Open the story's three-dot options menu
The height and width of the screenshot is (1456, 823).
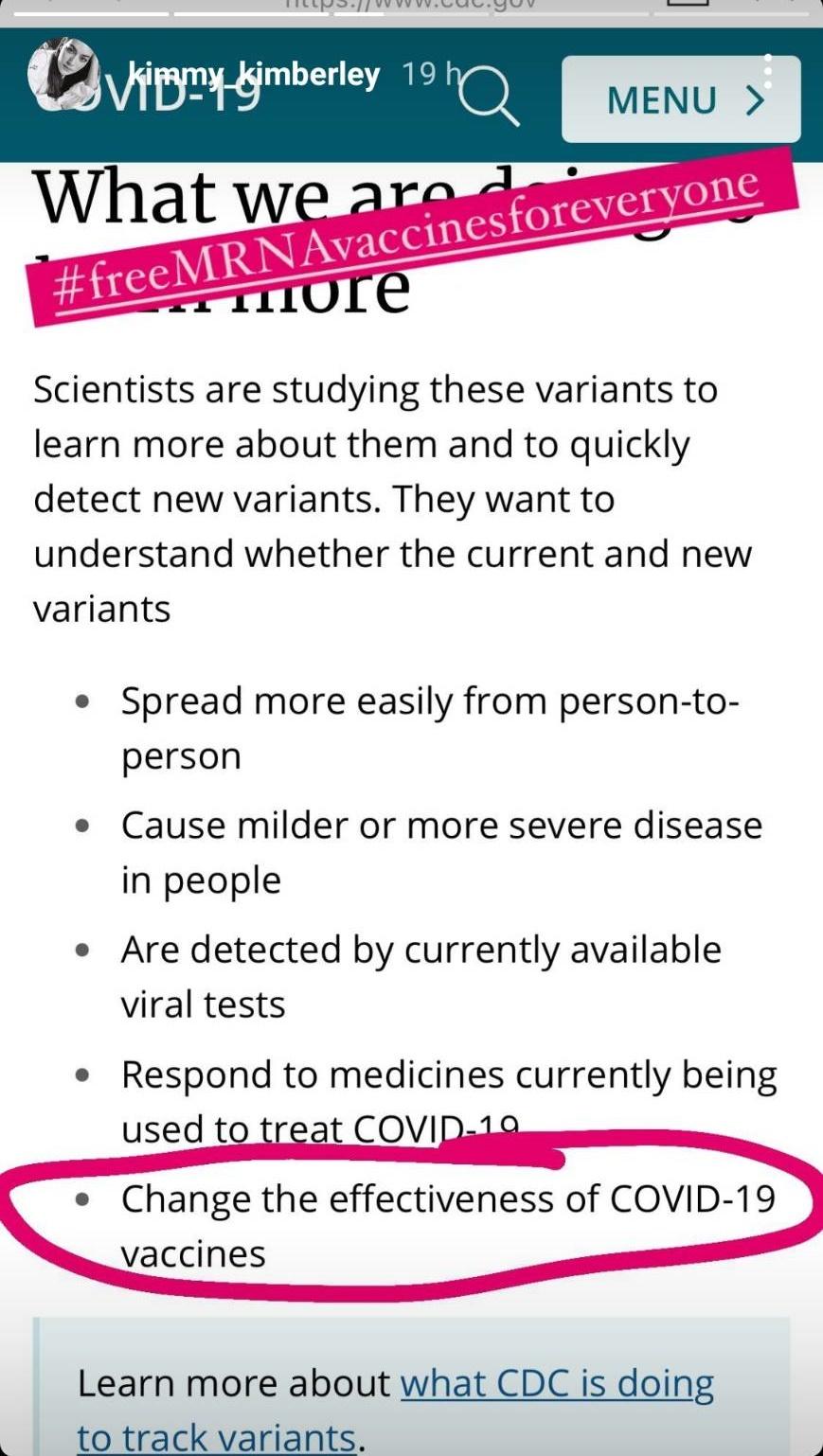(x=767, y=72)
